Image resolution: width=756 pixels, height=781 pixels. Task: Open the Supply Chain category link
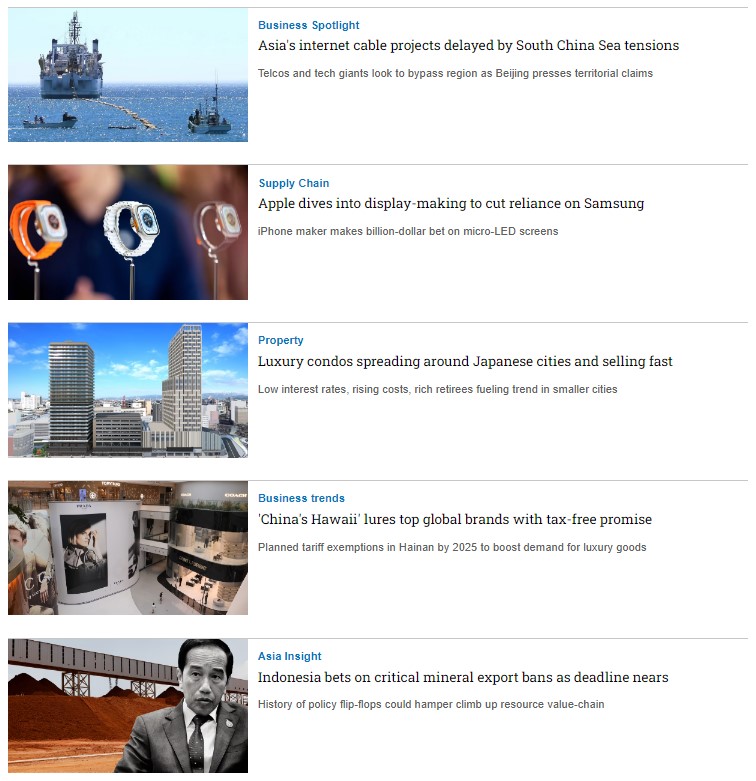pos(293,183)
